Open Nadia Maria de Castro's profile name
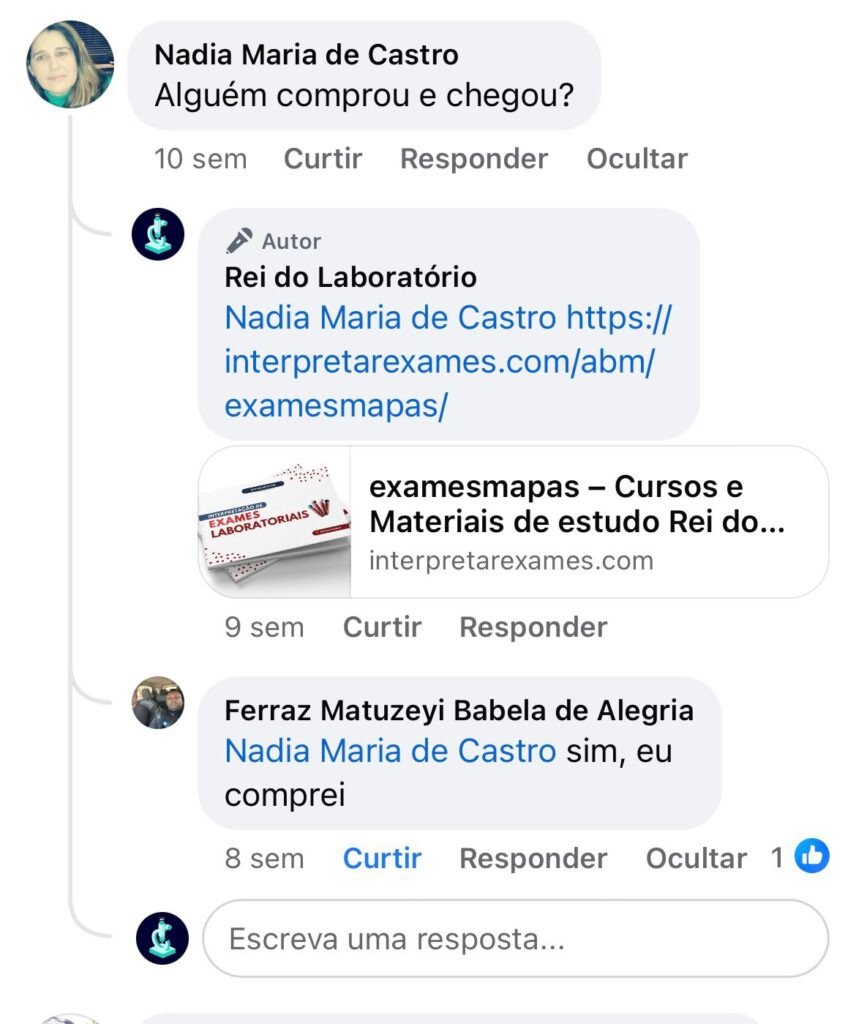This screenshot has width=856, height=1024. pos(306,54)
